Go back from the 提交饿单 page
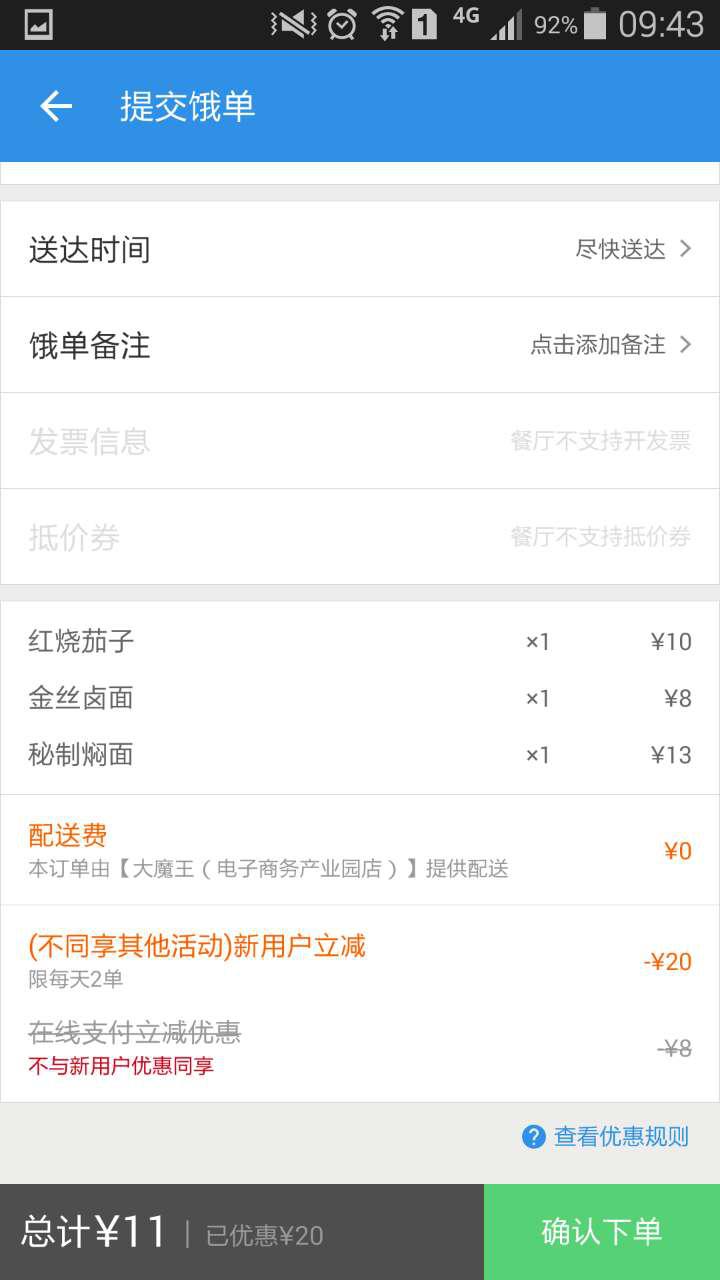Screen dimensions: 720x1280 [x=56, y=106]
